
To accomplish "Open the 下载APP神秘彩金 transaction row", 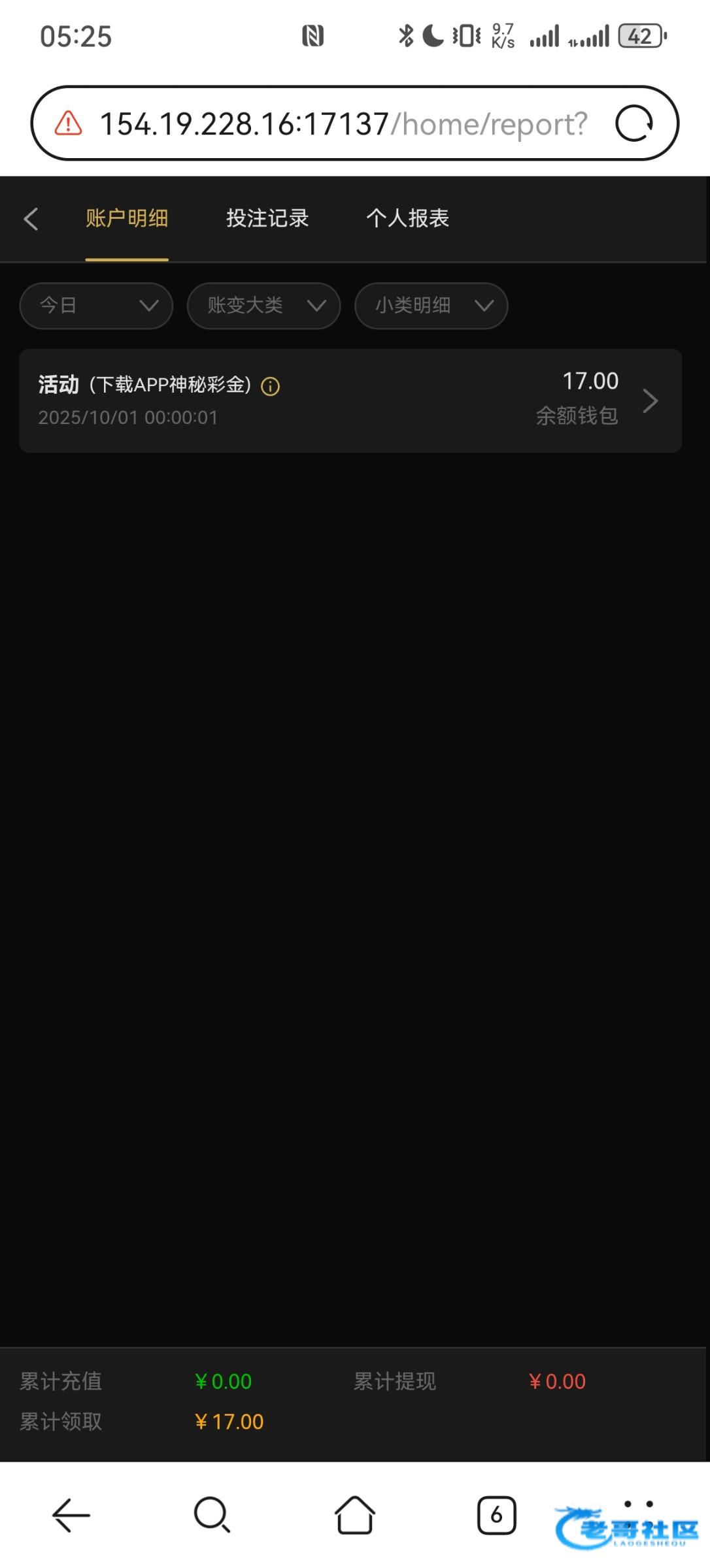I will [350, 400].
